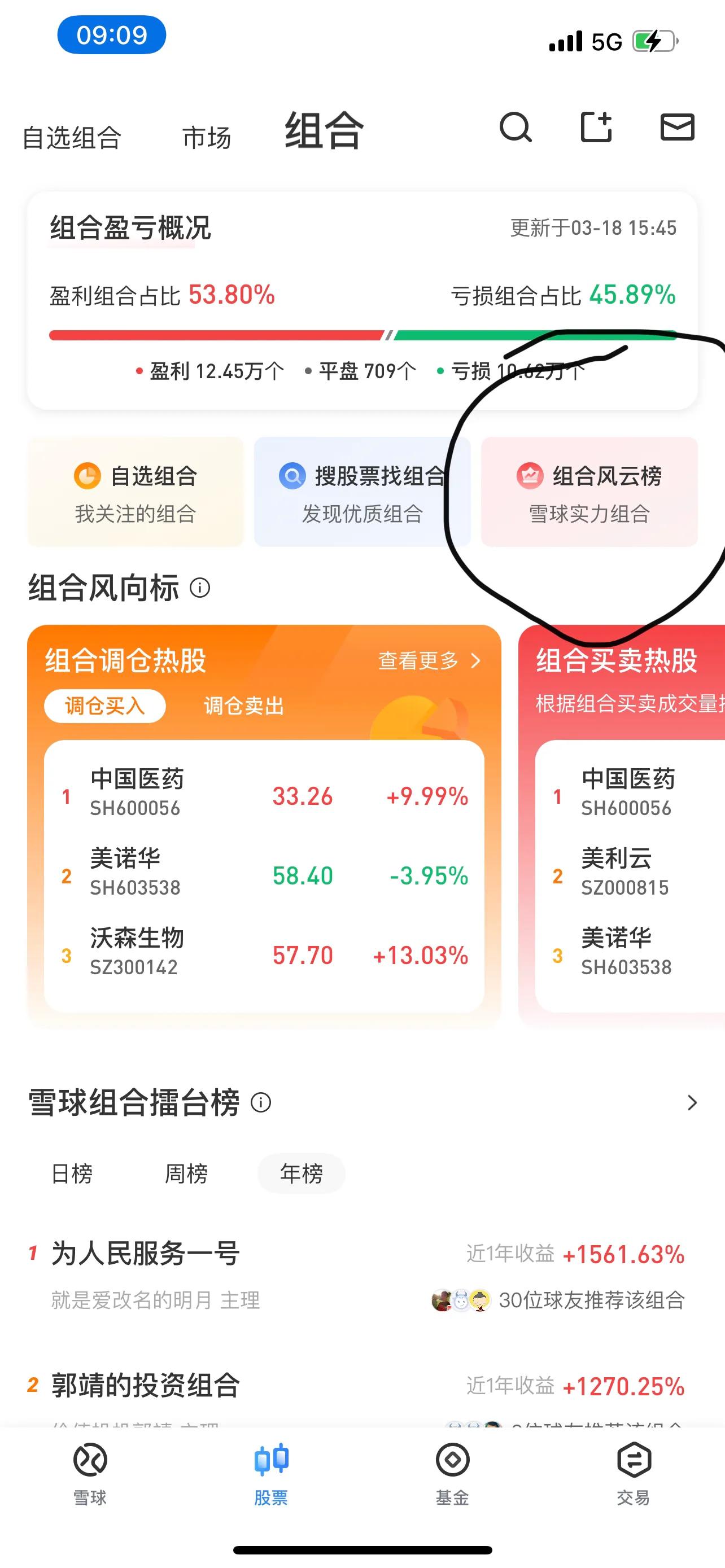Open 沃森生物 SZ300142 stock row
The height and width of the screenshot is (1568, 725).
coord(264,954)
